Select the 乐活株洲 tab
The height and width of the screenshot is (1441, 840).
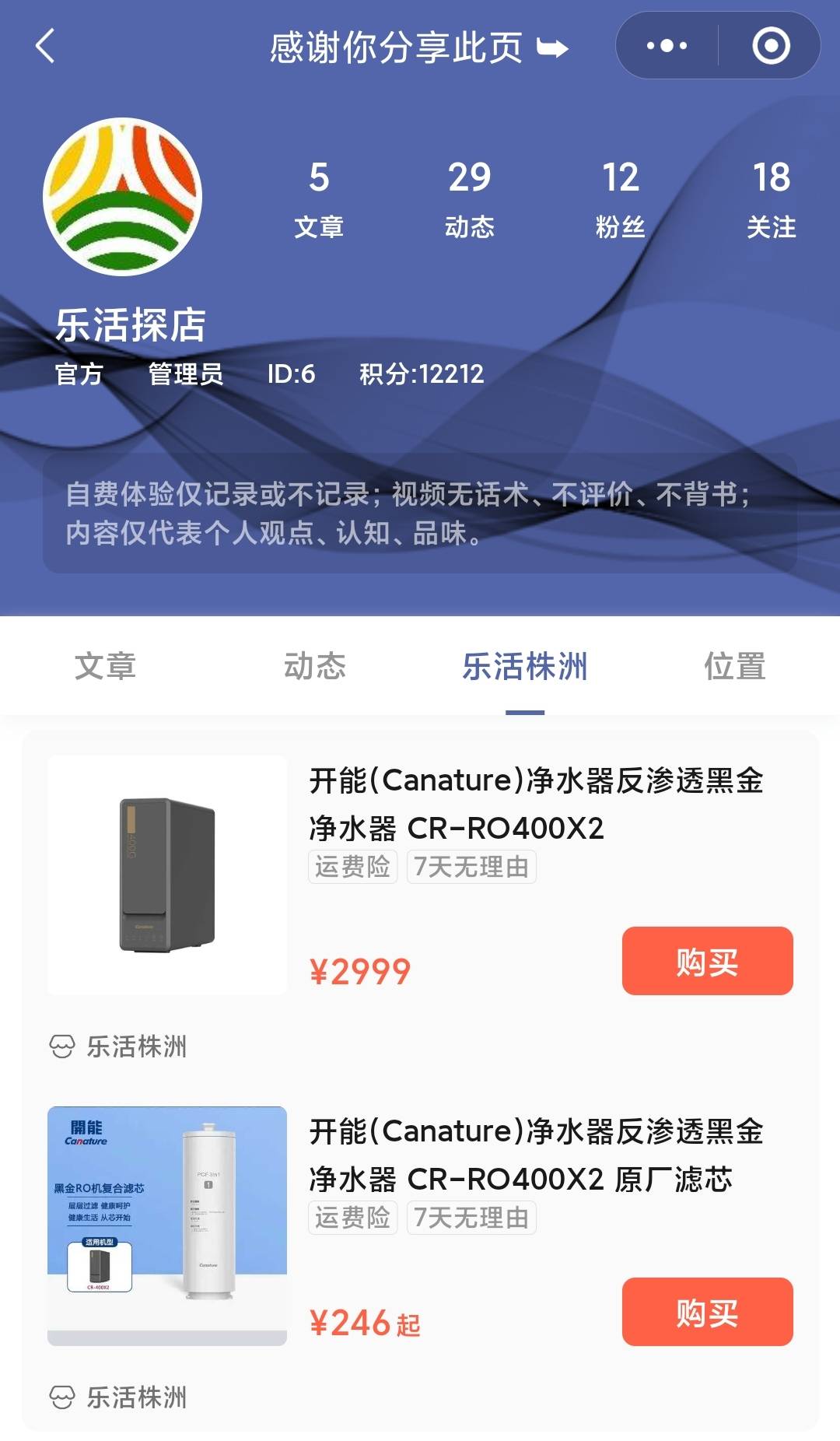[525, 667]
